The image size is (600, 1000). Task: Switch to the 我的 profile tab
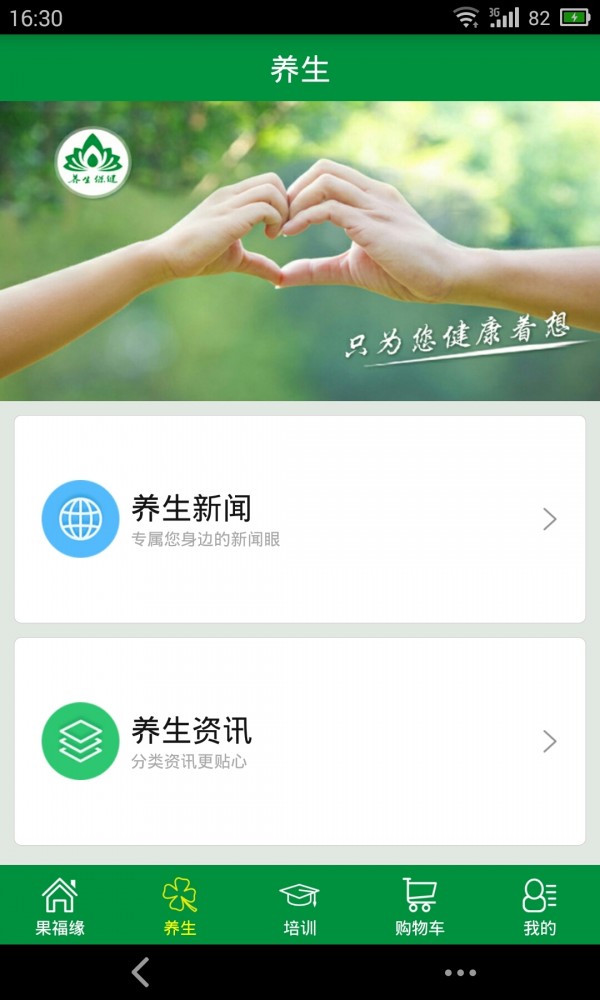point(539,906)
